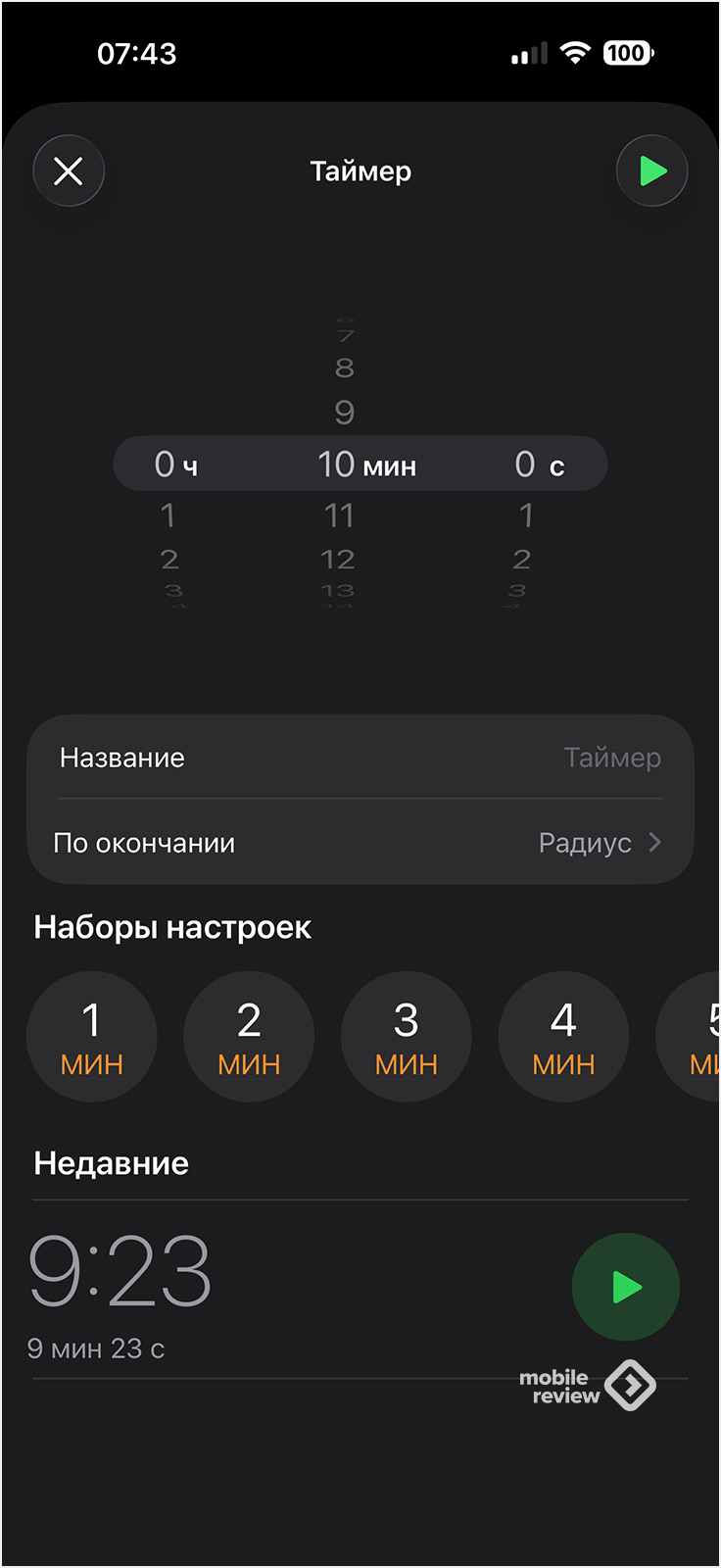Tap 11 in the minutes picker

[x=339, y=515]
